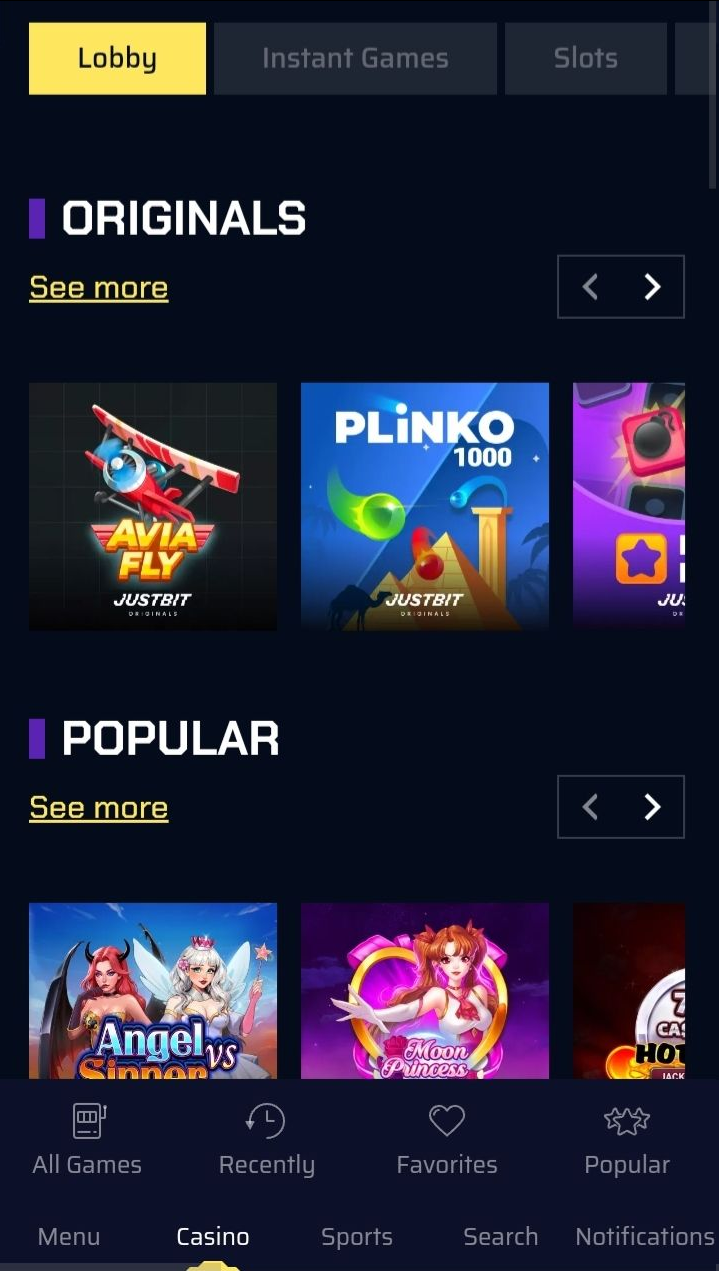View Recently played games
The width and height of the screenshot is (719, 1271).
tap(266, 1141)
